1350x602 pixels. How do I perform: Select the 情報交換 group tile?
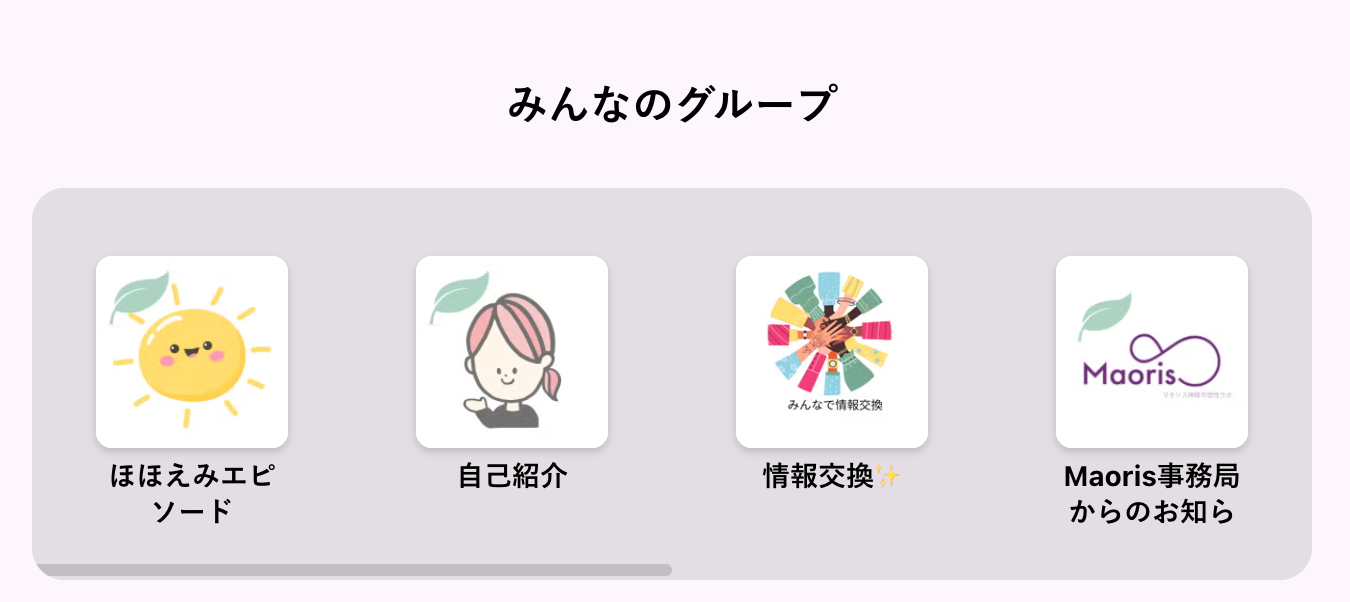pyautogui.click(x=832, y=352)
